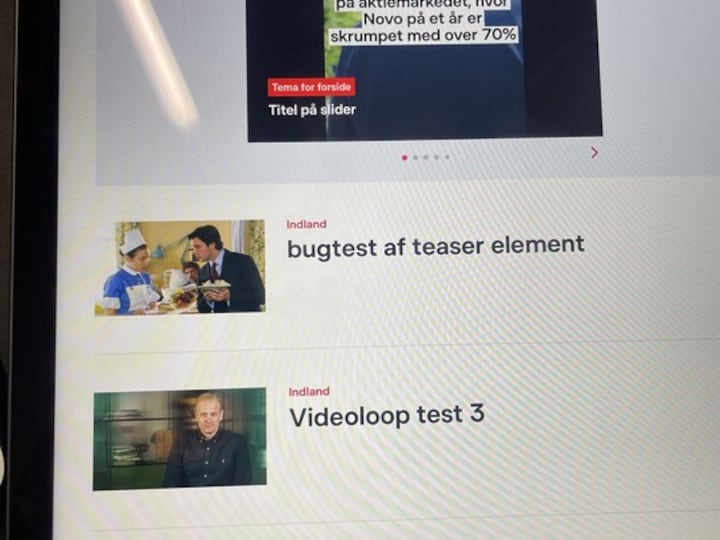The image size is (720, 540).
Task: Open the Videoloop test 3 thumbnail
Action: (180, 439)
